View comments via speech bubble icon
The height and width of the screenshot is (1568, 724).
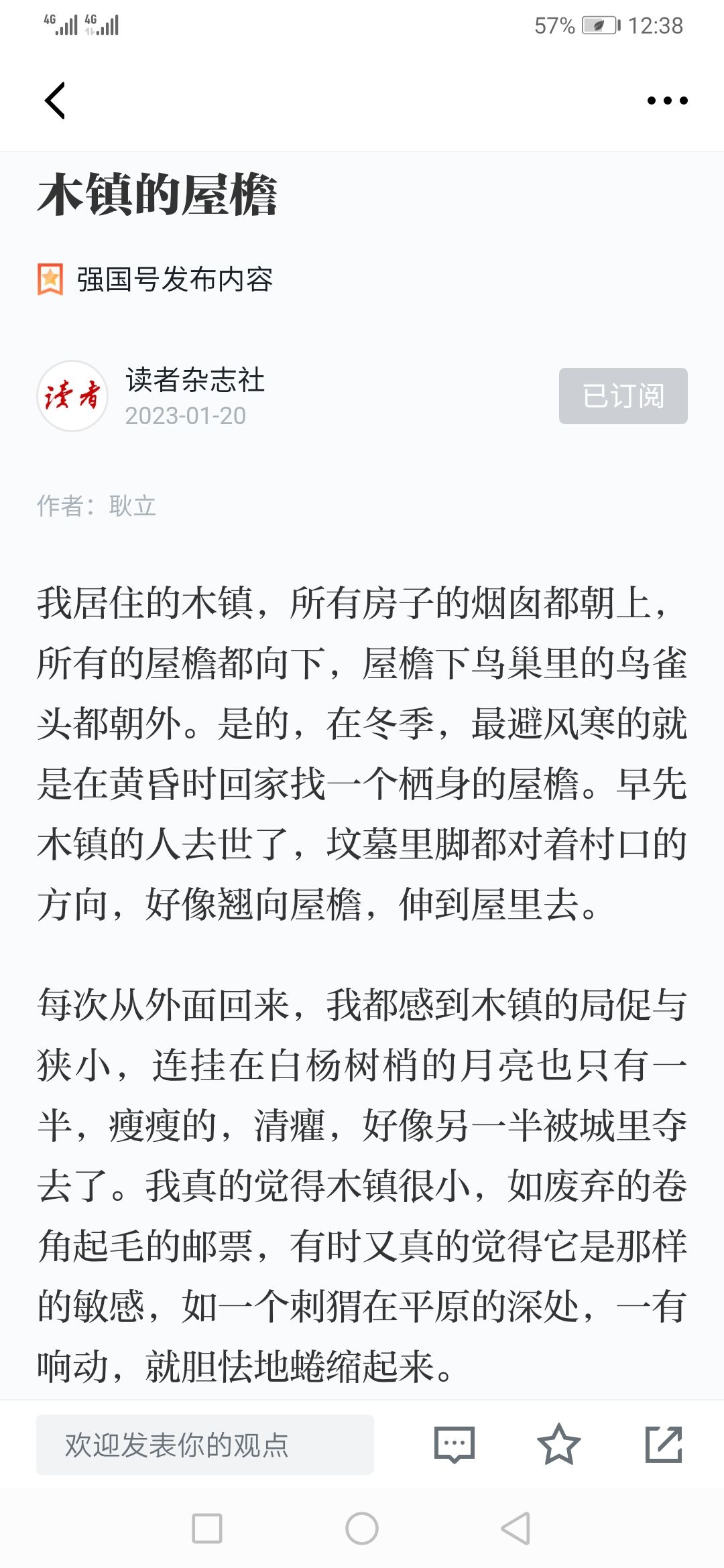coord(455,1445)
